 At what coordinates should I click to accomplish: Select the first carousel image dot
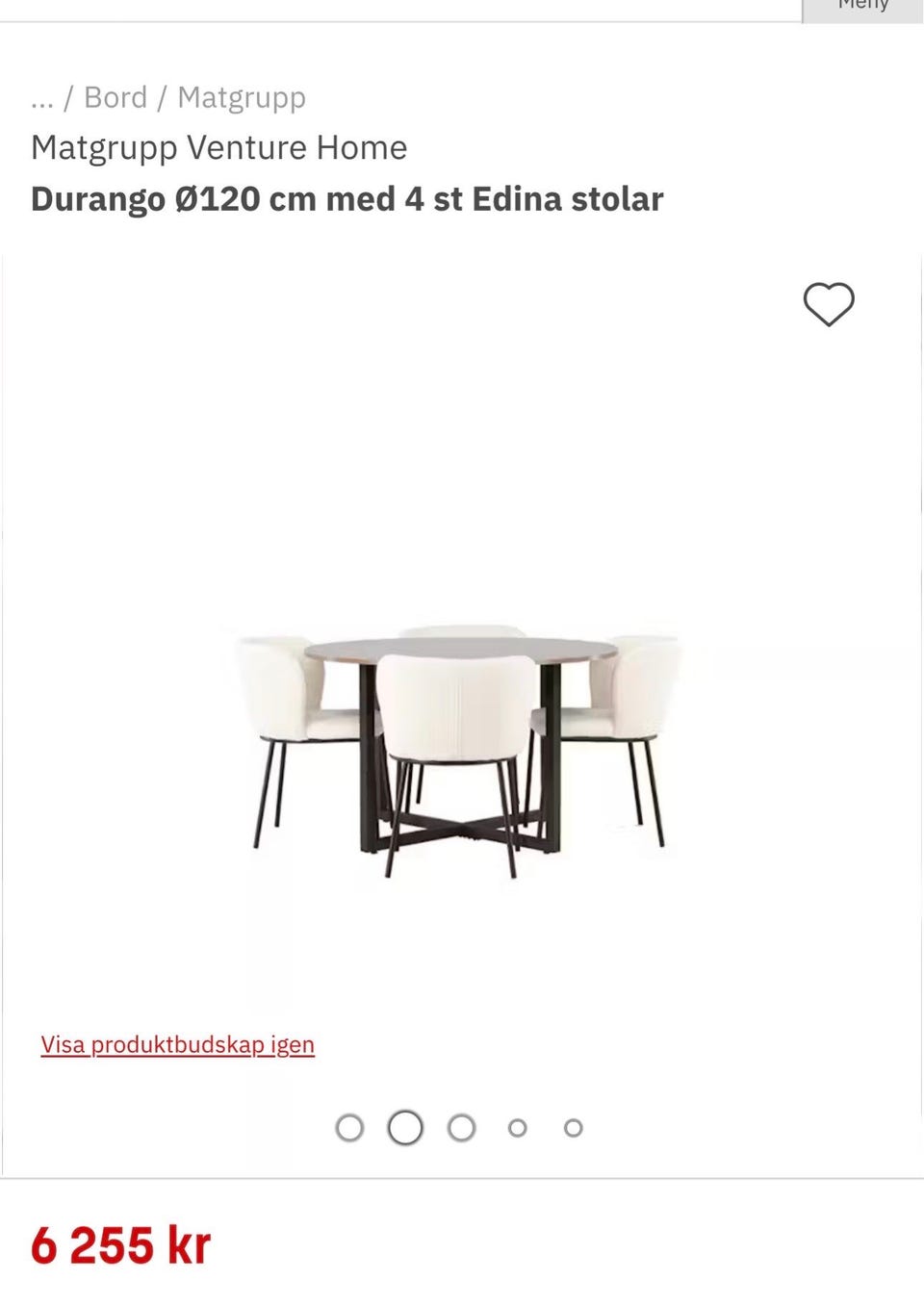tap(349, 1127)
